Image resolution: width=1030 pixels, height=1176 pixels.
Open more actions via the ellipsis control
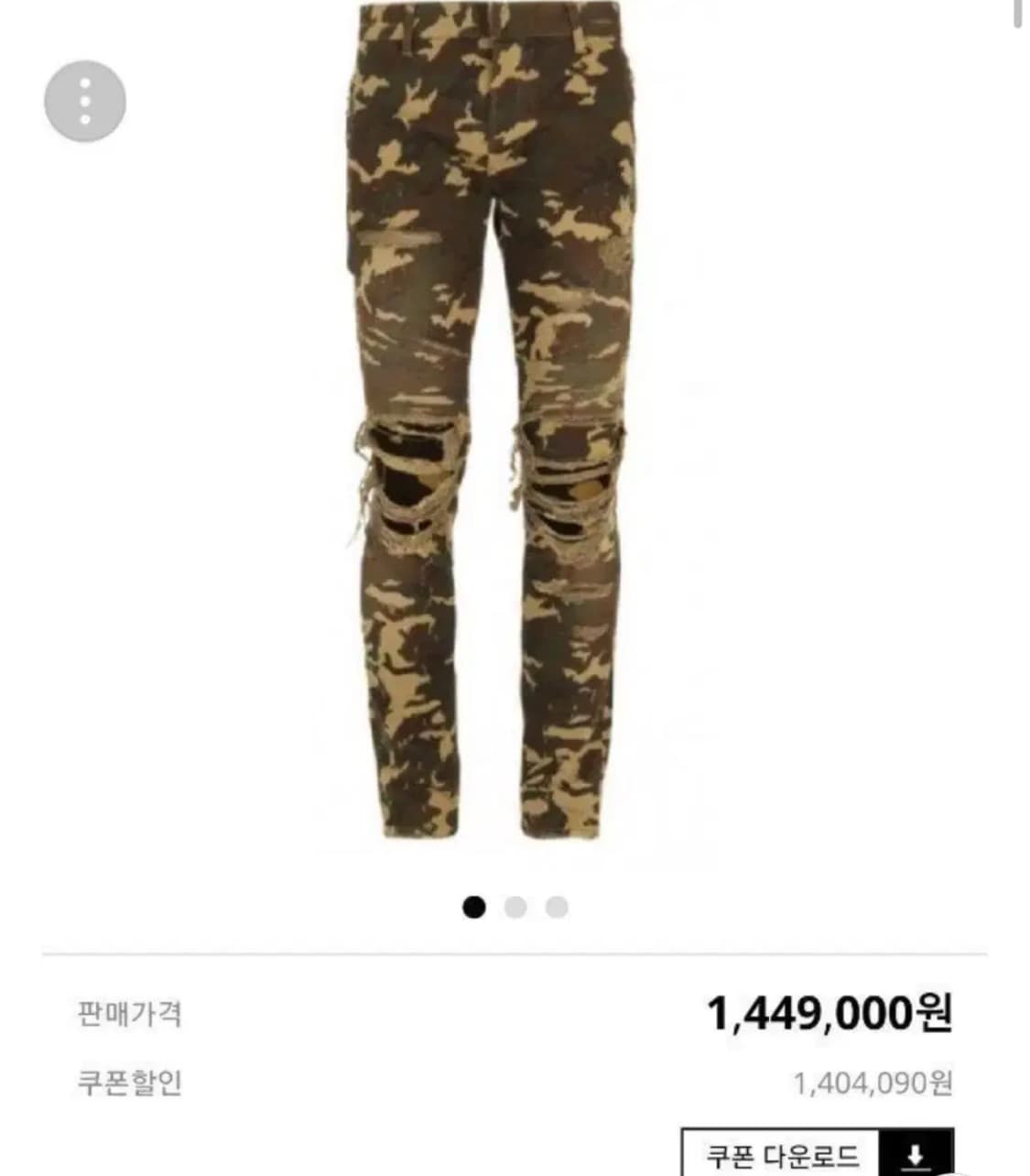pyautogui.click(x=85, y=99)
